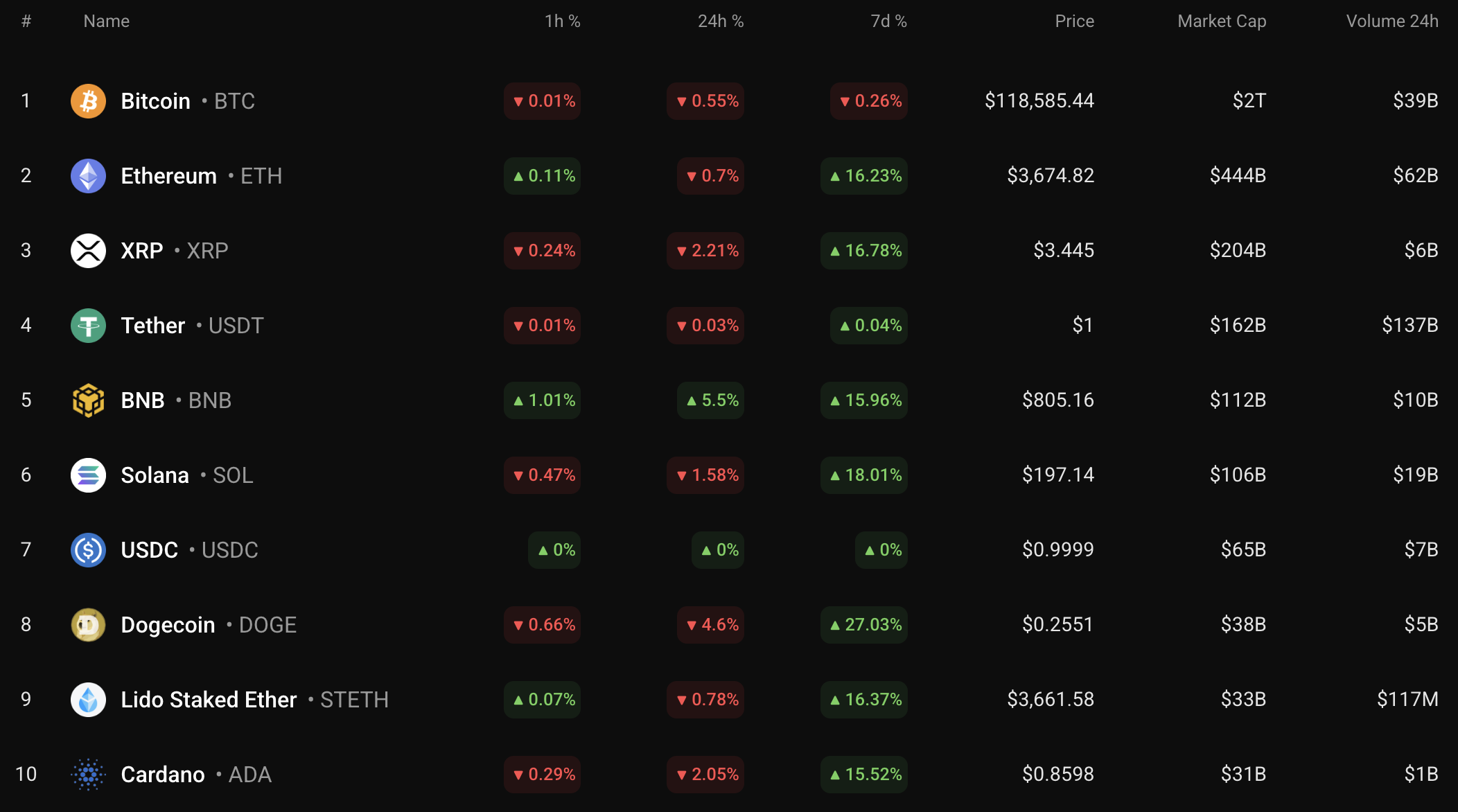The height and width of the screenshot is (812, 1458).
Task: View Cardano ADA details
Action: click(163, 775)
